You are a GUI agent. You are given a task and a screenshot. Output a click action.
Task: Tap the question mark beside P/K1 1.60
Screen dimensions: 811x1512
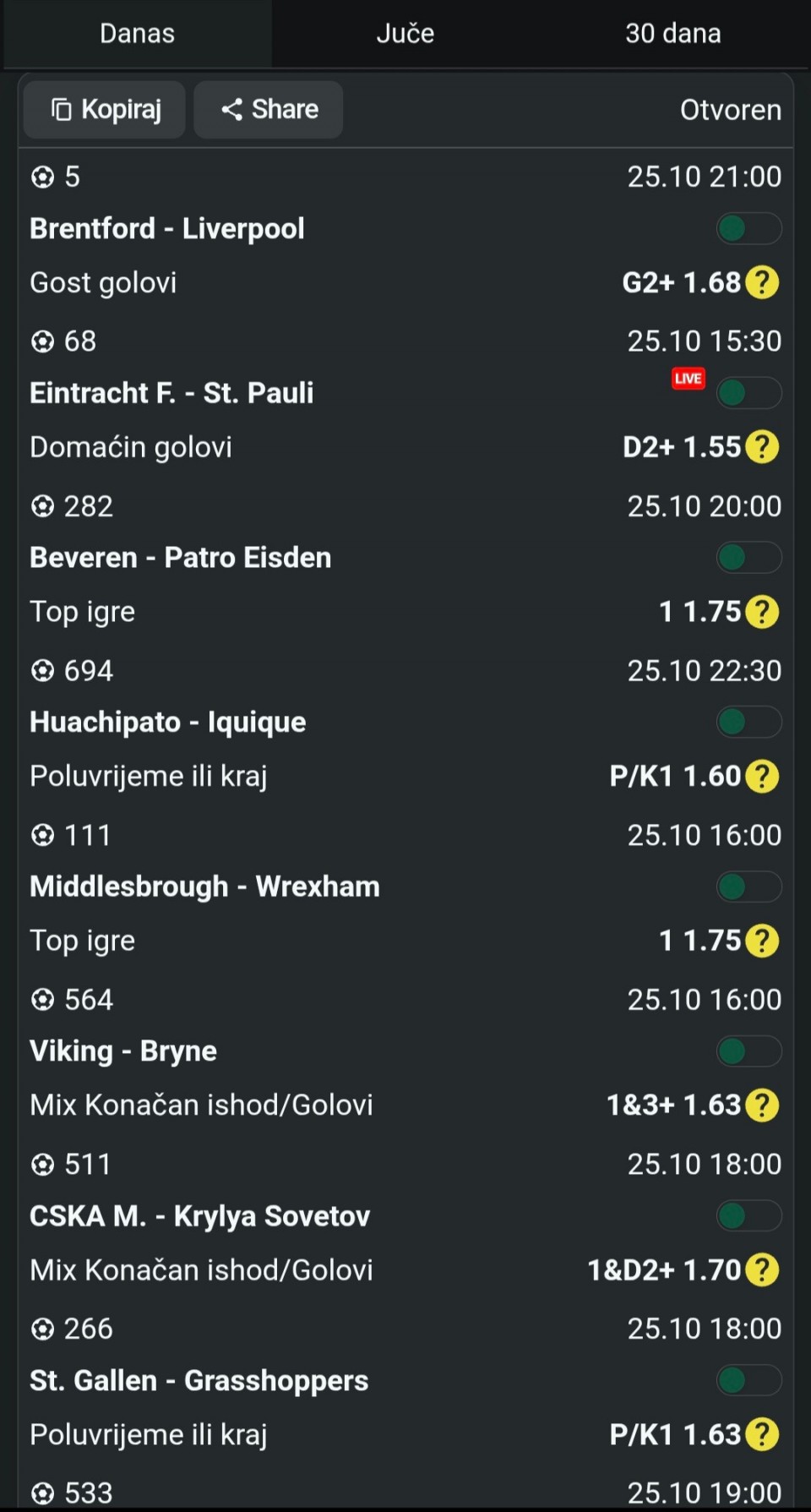pos(762,776)
